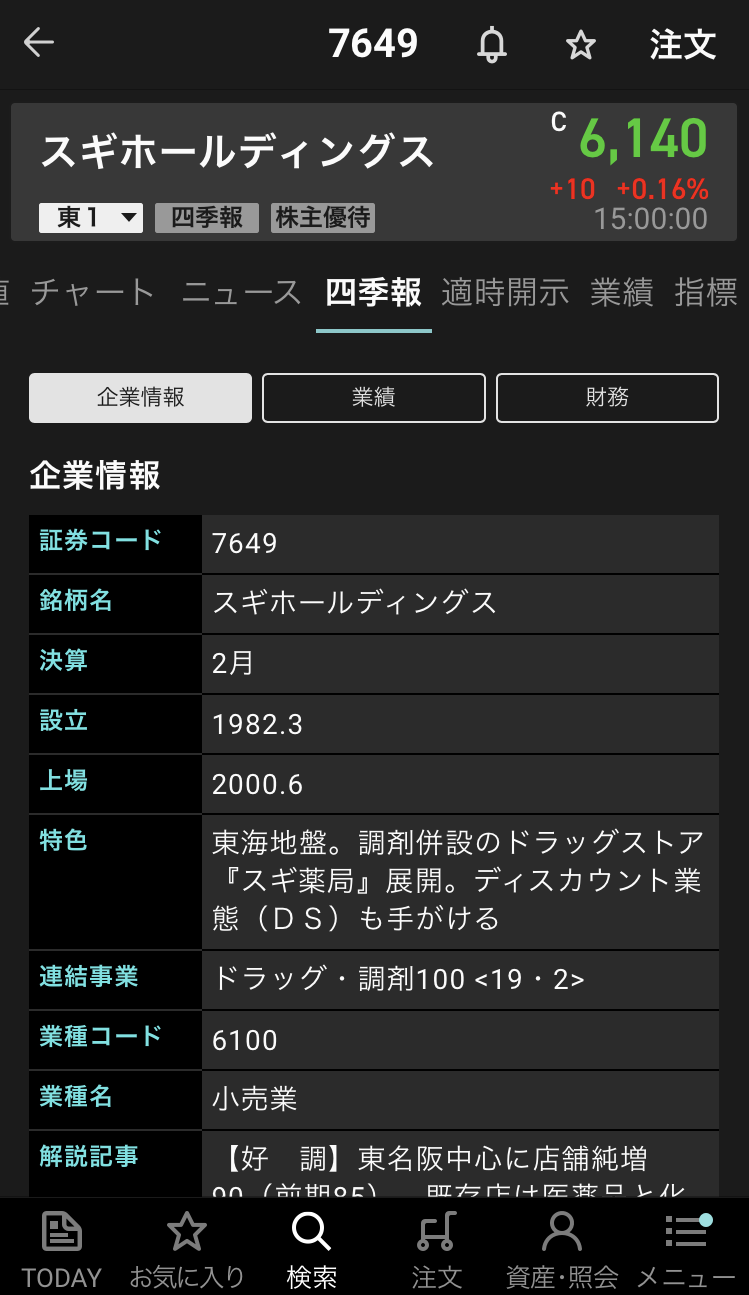The height and width of the screenshot is (1295, 749).
Task: Tap 注文 in the top bar
Action: click(682, 45)
